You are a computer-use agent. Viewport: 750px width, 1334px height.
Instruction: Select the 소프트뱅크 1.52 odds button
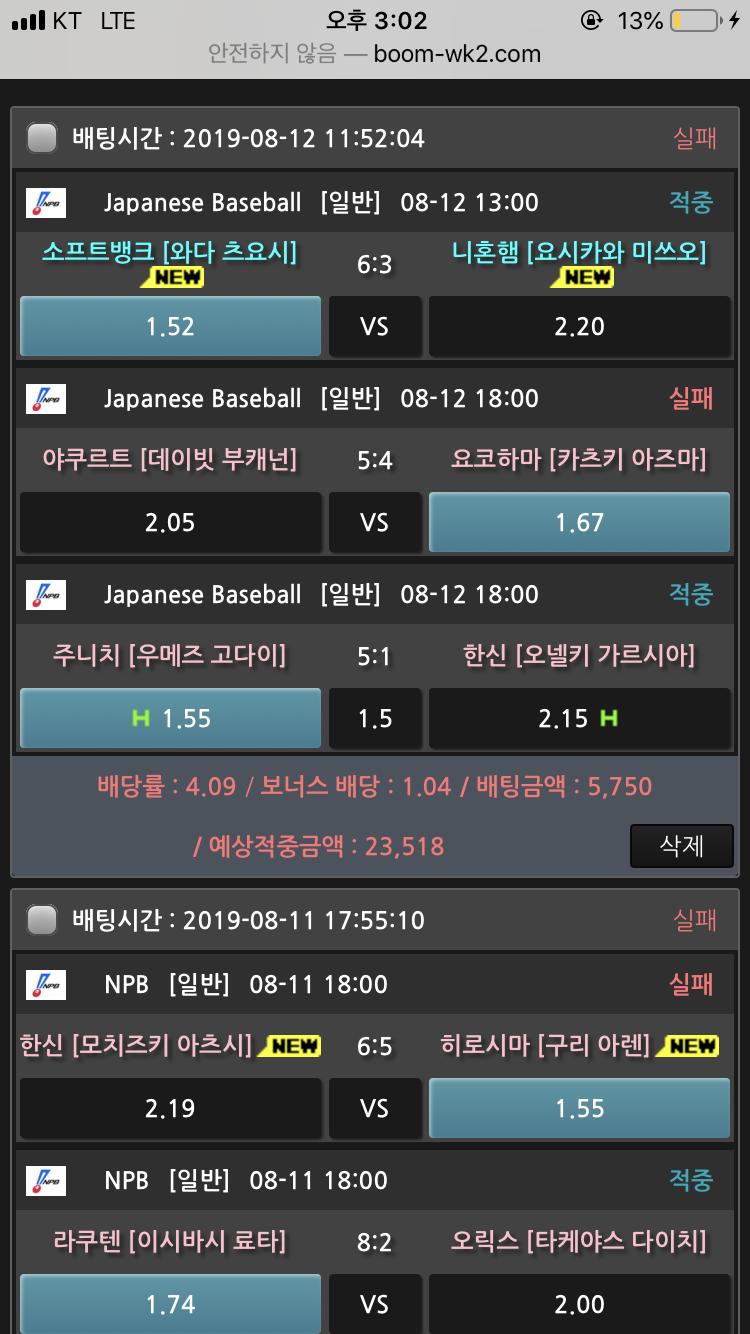pyautogui.click(x=170, y=327)
